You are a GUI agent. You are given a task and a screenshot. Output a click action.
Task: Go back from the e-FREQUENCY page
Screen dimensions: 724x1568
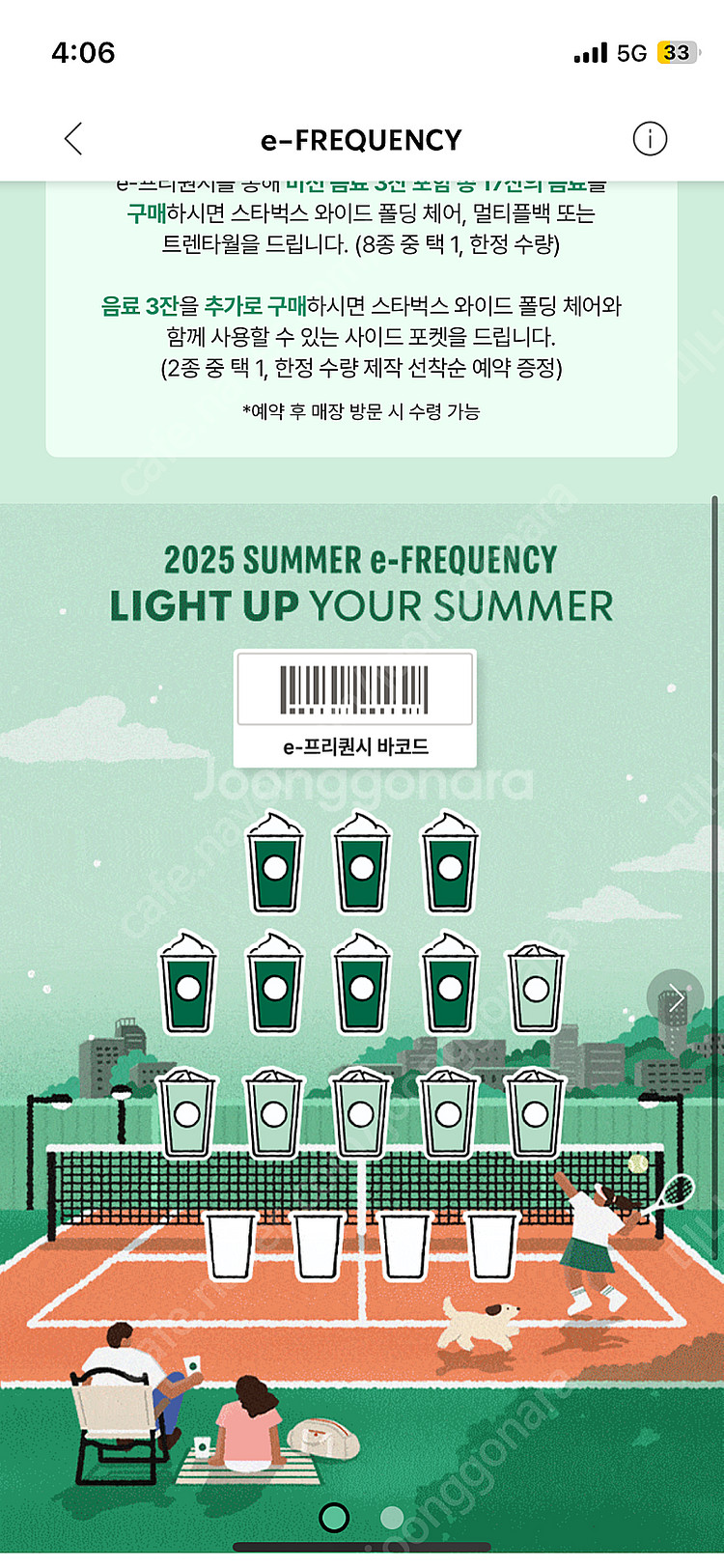coord(73,139)
